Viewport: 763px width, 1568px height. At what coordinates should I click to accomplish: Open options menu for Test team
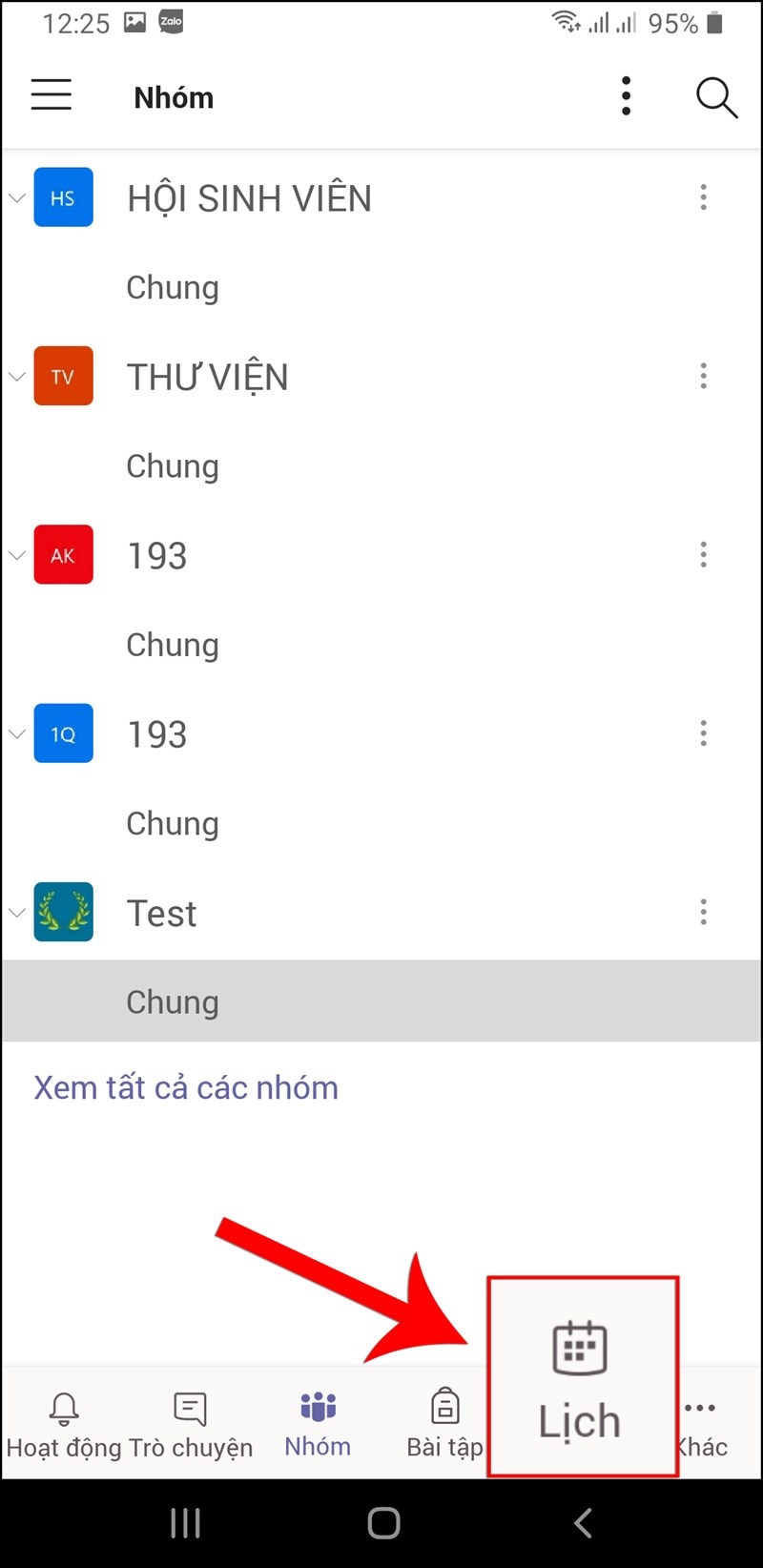coord(703,913)
